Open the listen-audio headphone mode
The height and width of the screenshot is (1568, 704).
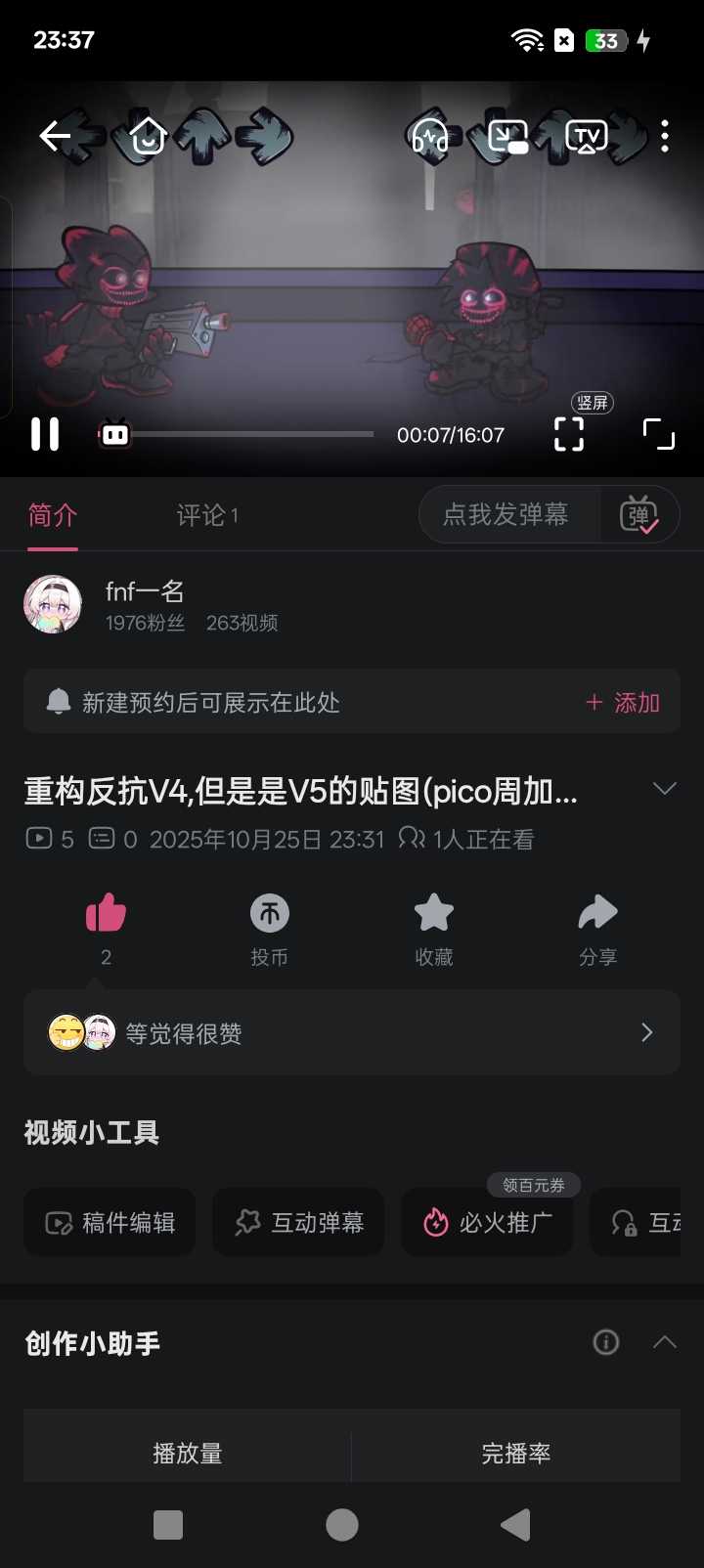429,136
